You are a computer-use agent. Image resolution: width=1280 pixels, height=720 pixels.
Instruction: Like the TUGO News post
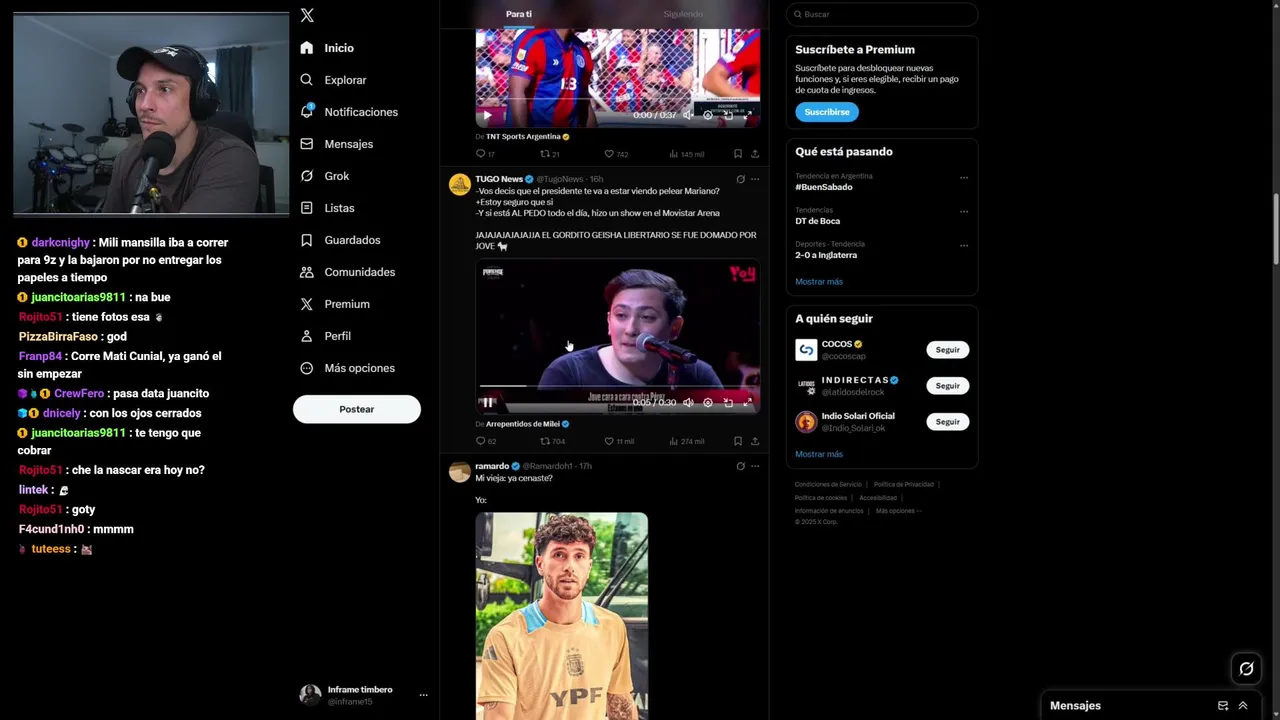click(x=609, y=441)
